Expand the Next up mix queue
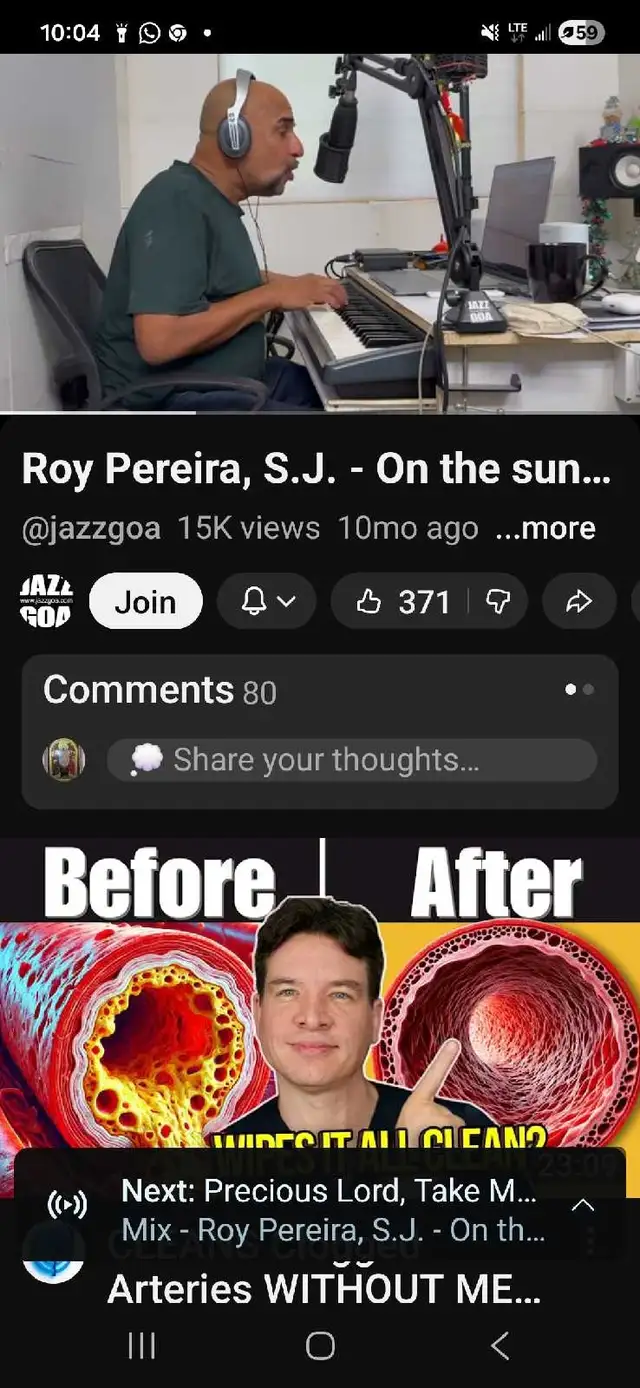The width and height of the screenshot is (640, 1388). 582,1205
